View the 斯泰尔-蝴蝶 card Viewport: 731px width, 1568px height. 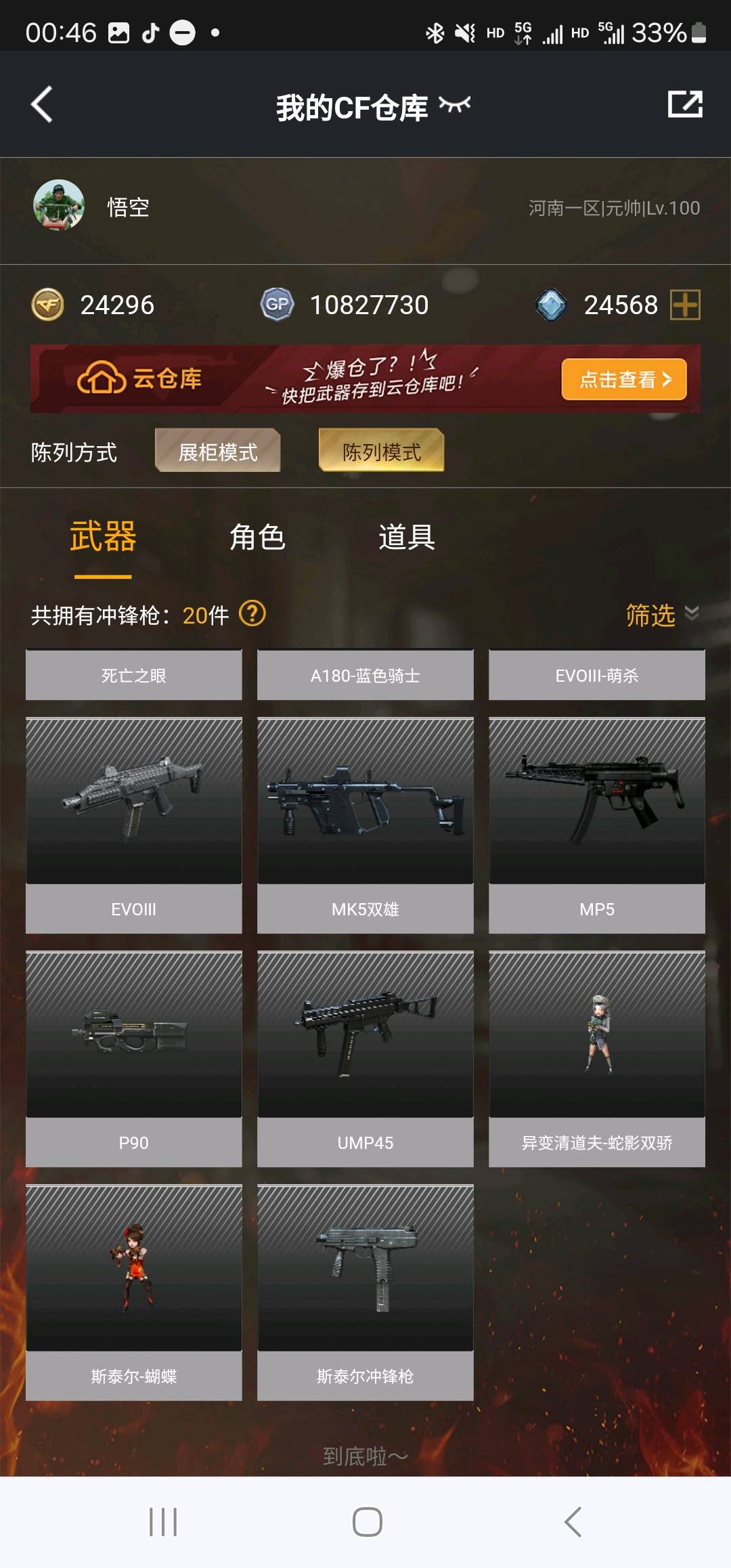click(x=133, y=1292)
